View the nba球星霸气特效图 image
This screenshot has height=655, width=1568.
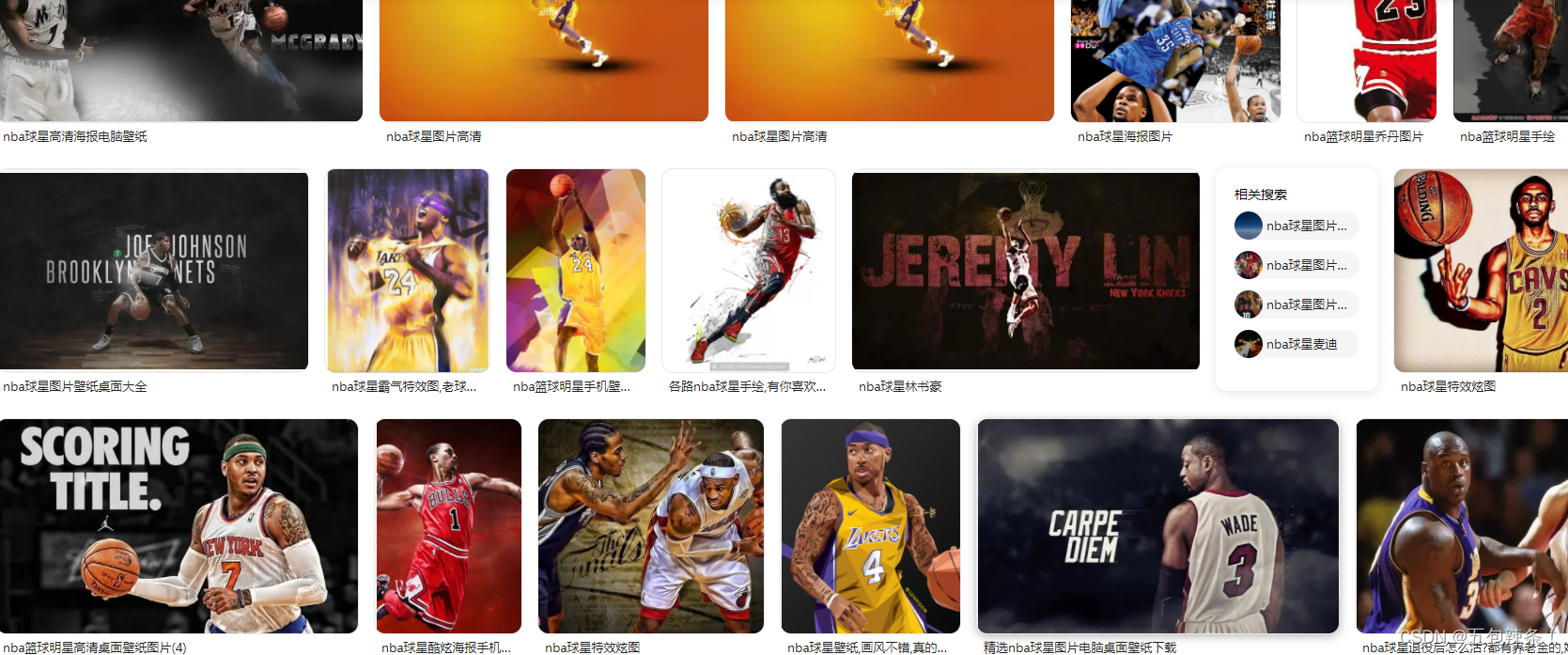(407, 271)
